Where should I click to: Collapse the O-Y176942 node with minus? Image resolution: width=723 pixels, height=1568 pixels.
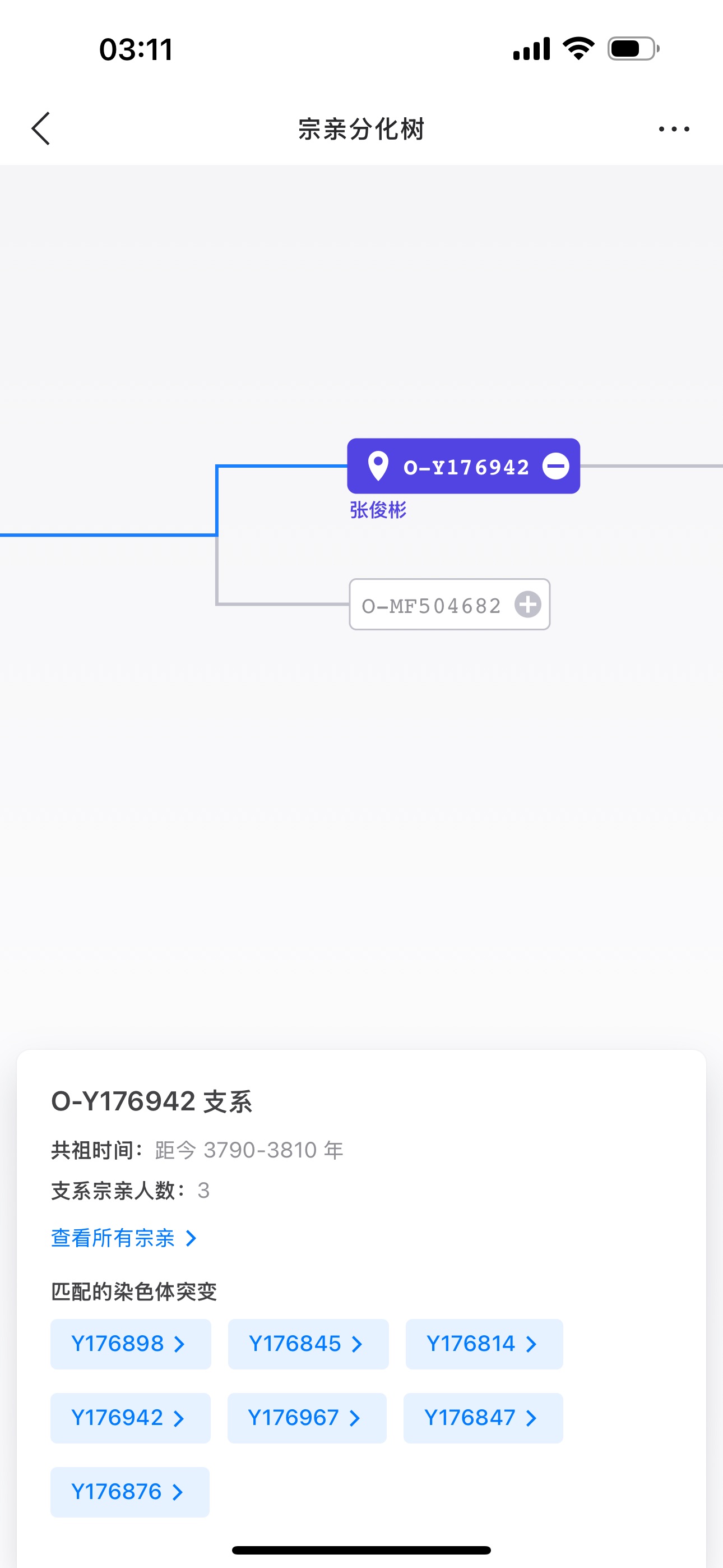pos(555,466)
